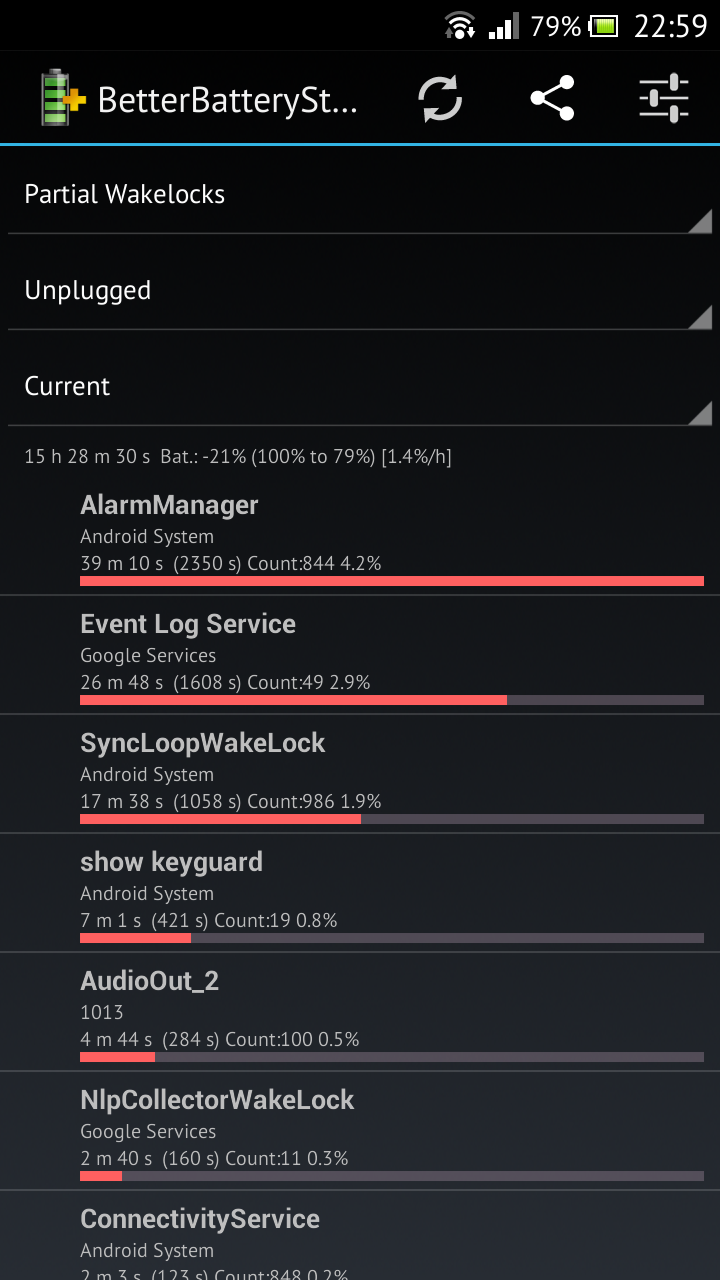Open the Unplugged reference dropdown
720x1280 pixels.
point(360,291)
